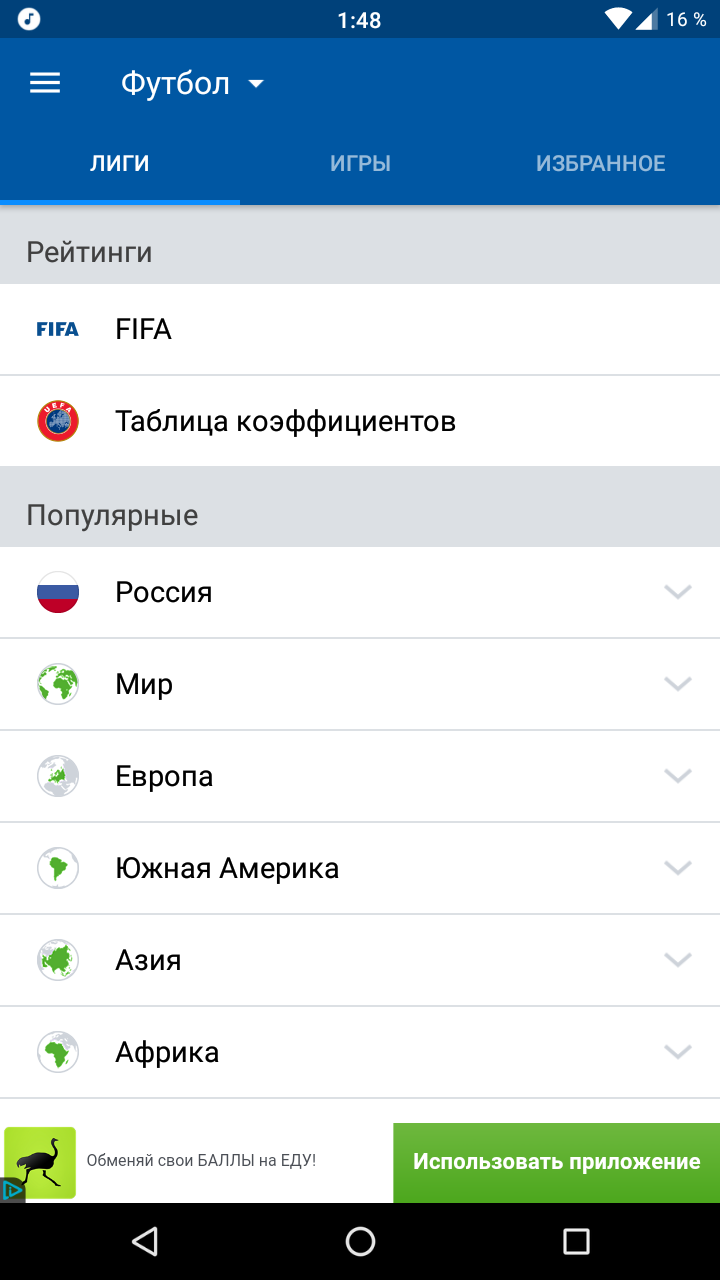This screenshot has height=1280, width=720.
Task: Open the Футбол sport dropdown
Action: [192, 83]
